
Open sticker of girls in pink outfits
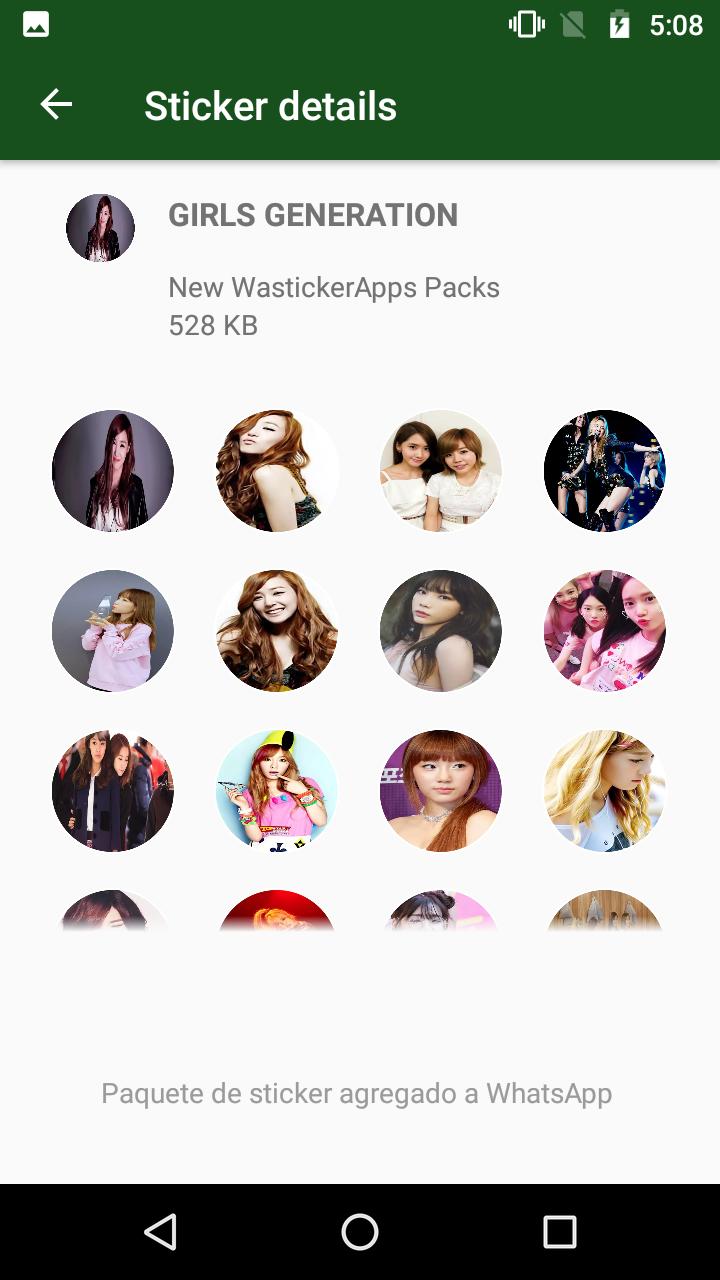coord(604,630)
